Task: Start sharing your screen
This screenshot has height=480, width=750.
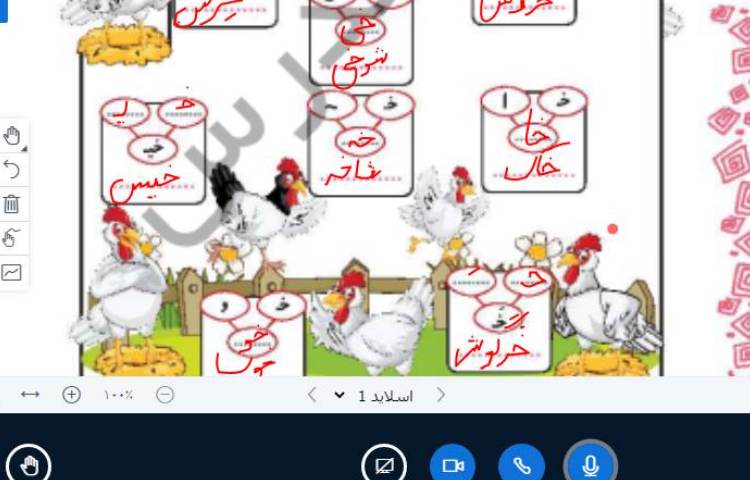Action: pyautogui.click(x=384, y=465)
